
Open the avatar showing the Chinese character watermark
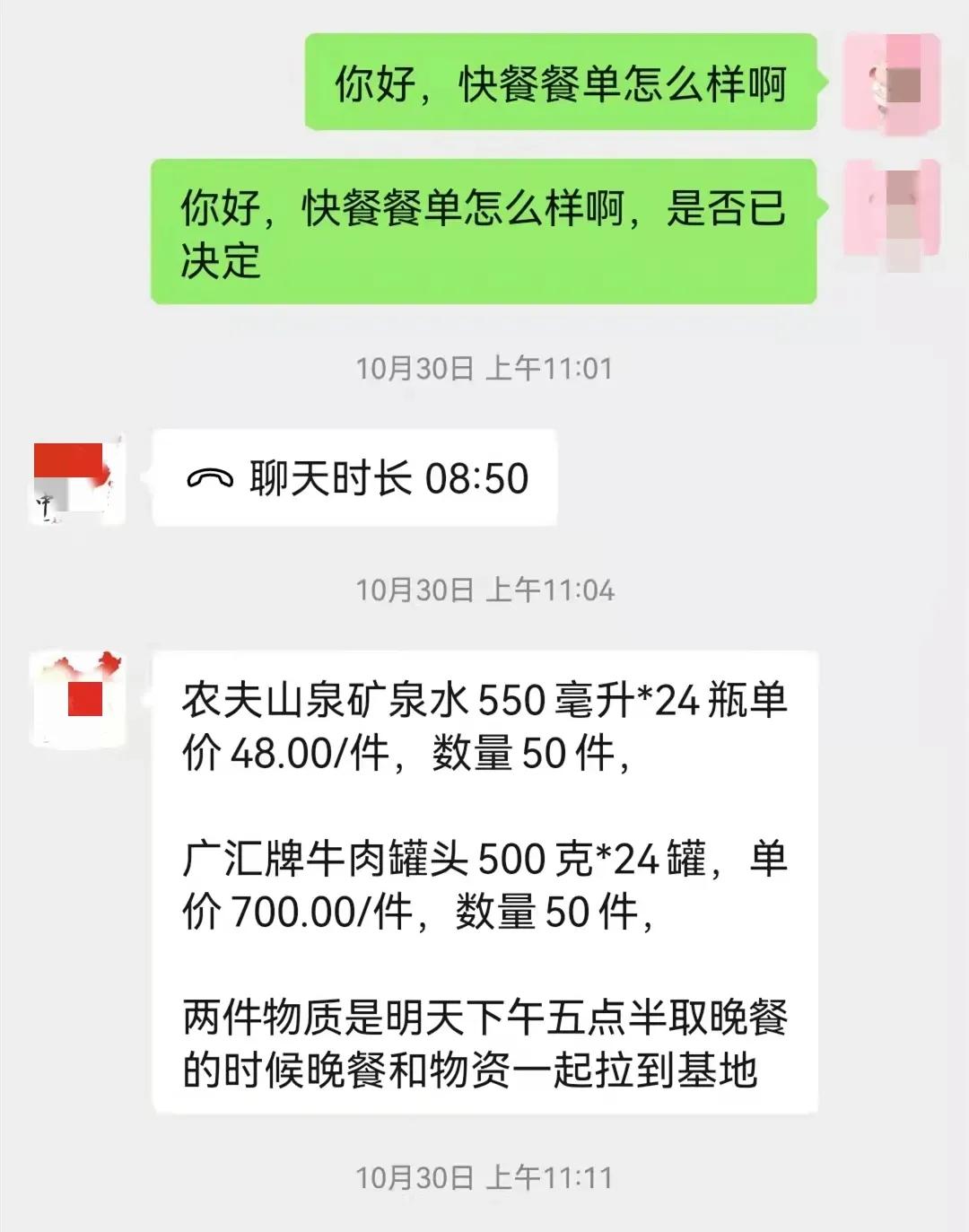pyautogui.click(x=76, y=479)
